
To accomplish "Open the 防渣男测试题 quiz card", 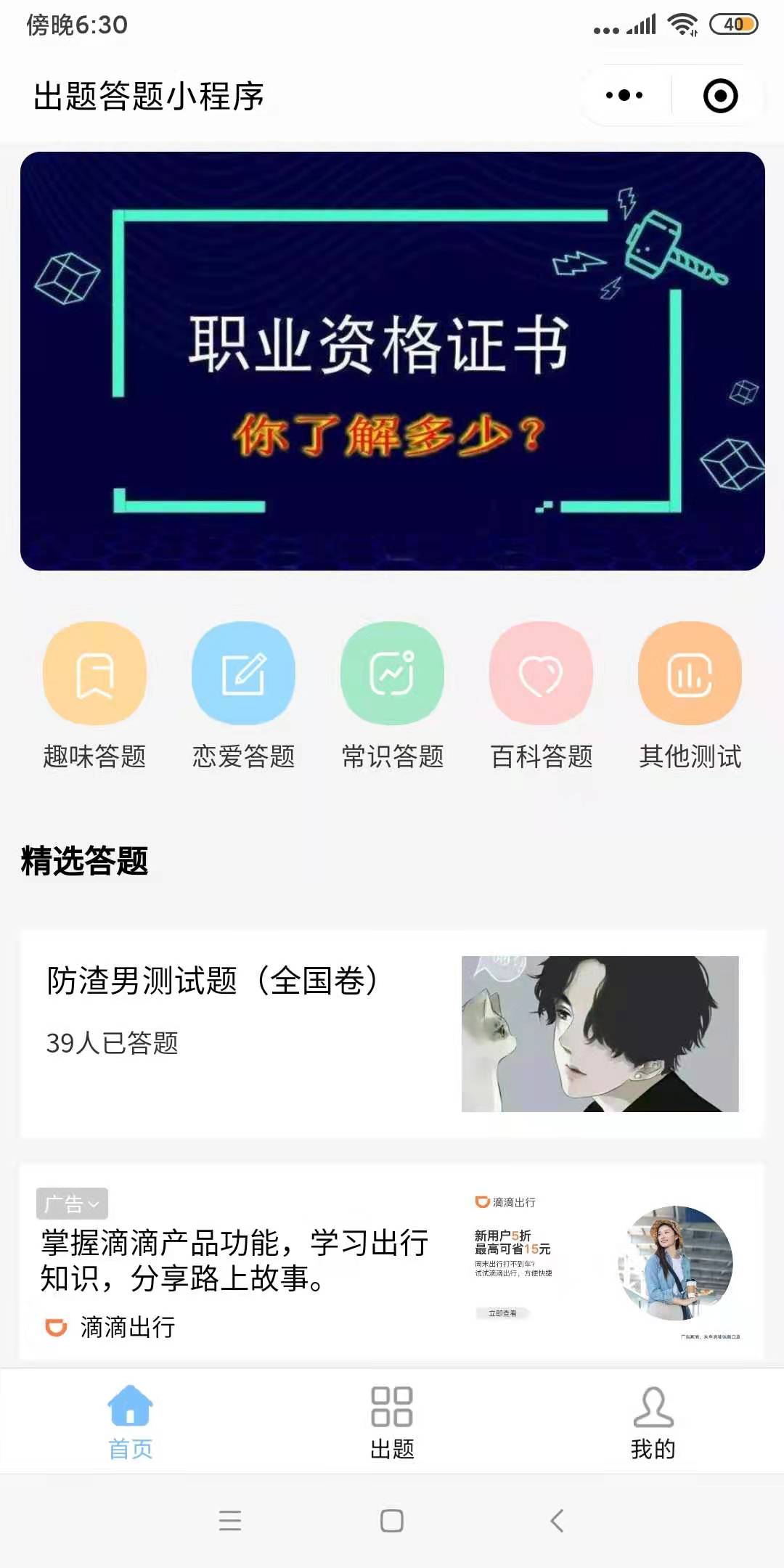I will coord(392,1033).
